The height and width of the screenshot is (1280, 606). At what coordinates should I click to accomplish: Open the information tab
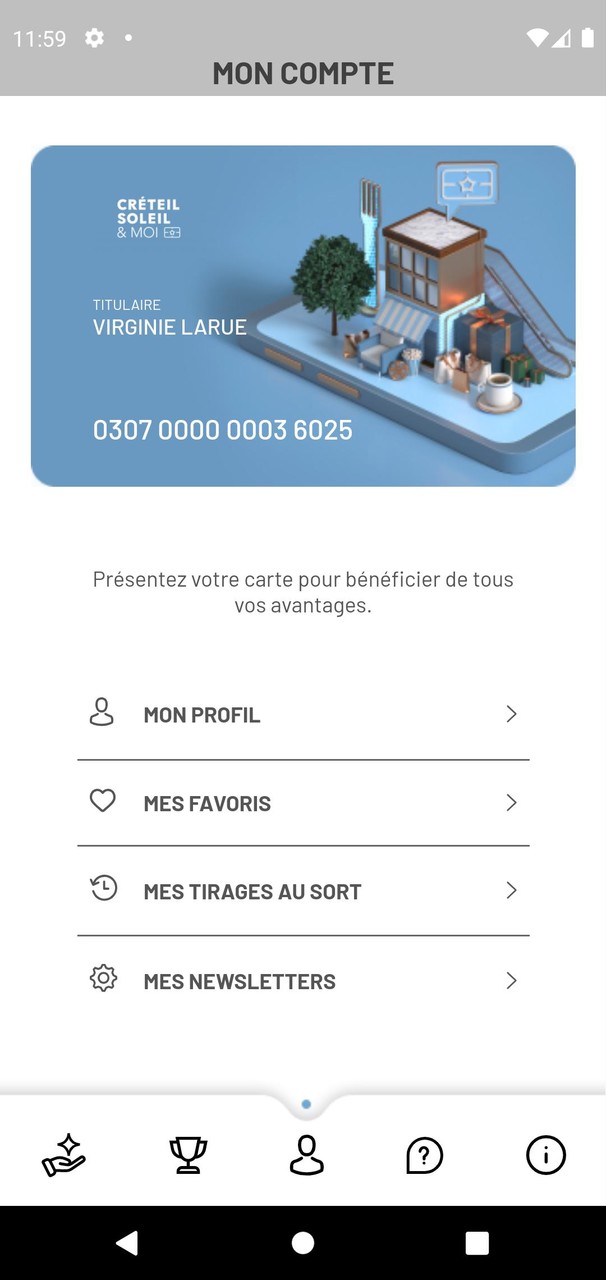click(x=546, y=1155)
